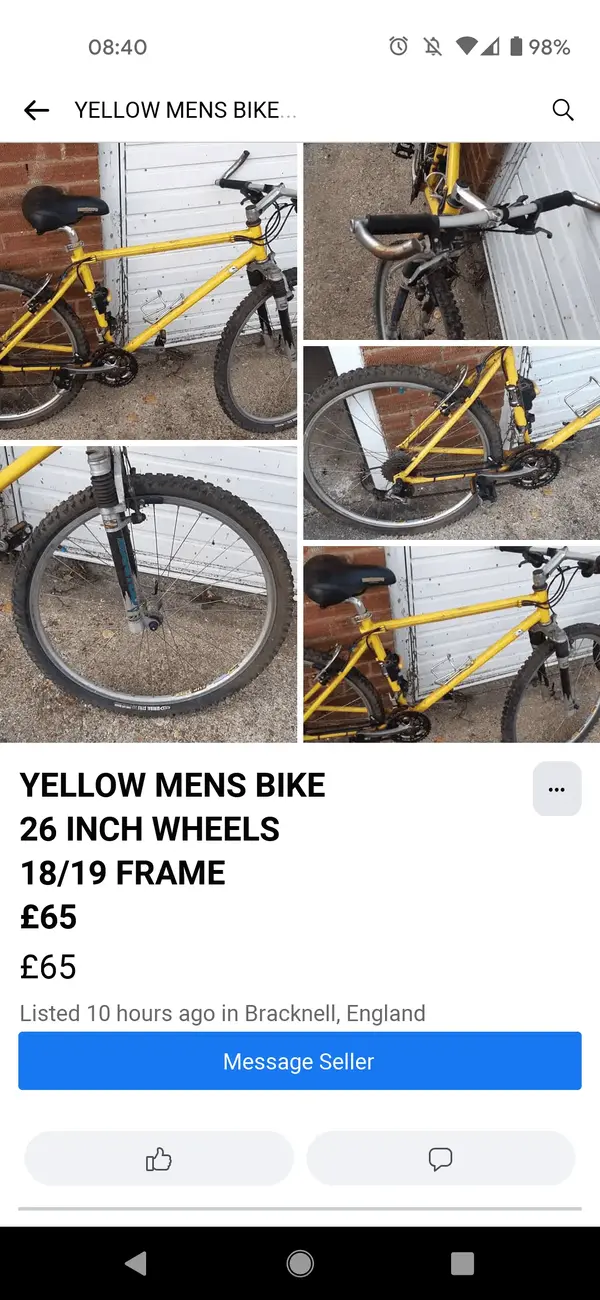Viewport: 600px width, 1300px height.
Task: Open the rear wheel and gears photo
Action: tap(451, 442)
